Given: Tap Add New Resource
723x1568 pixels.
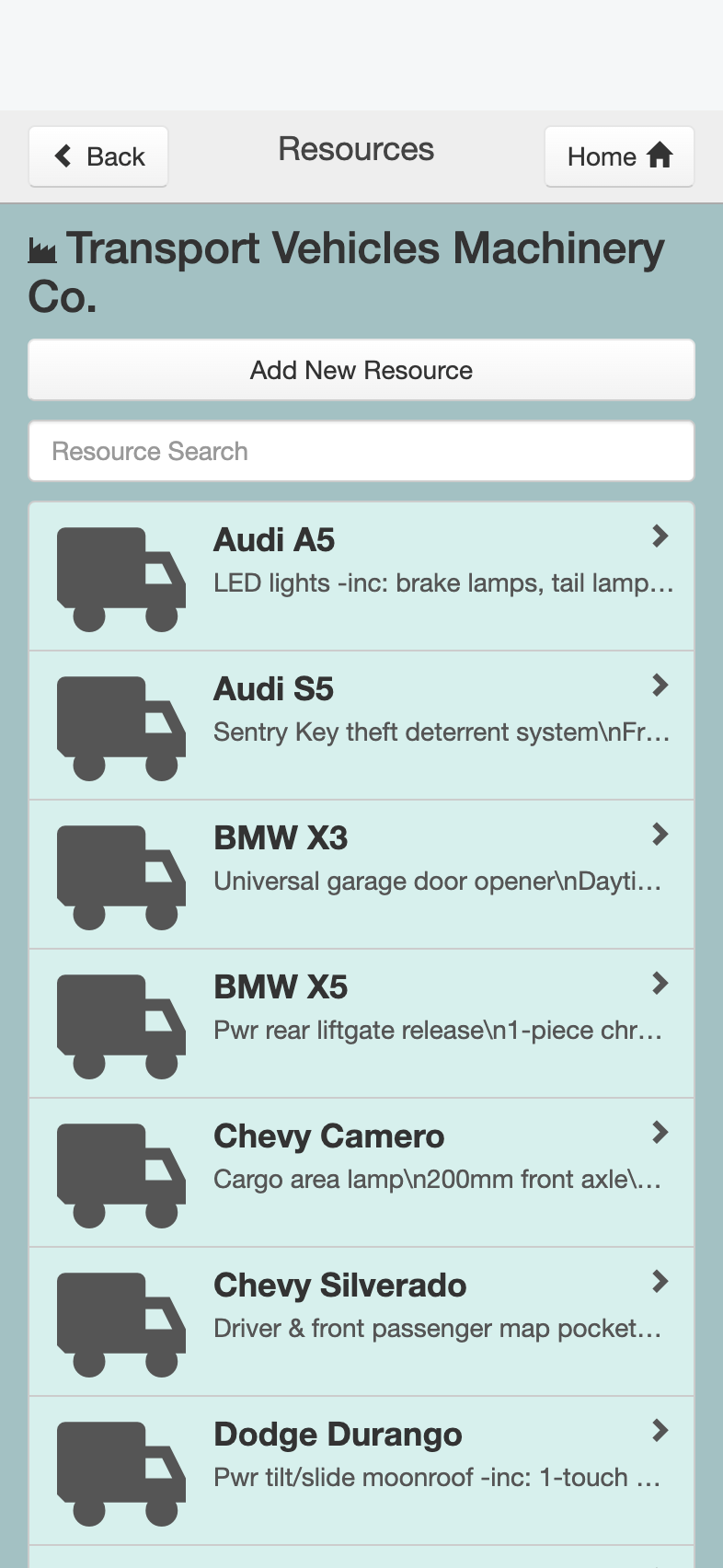Looking at the screenshot, I should [x=361, y=370].
